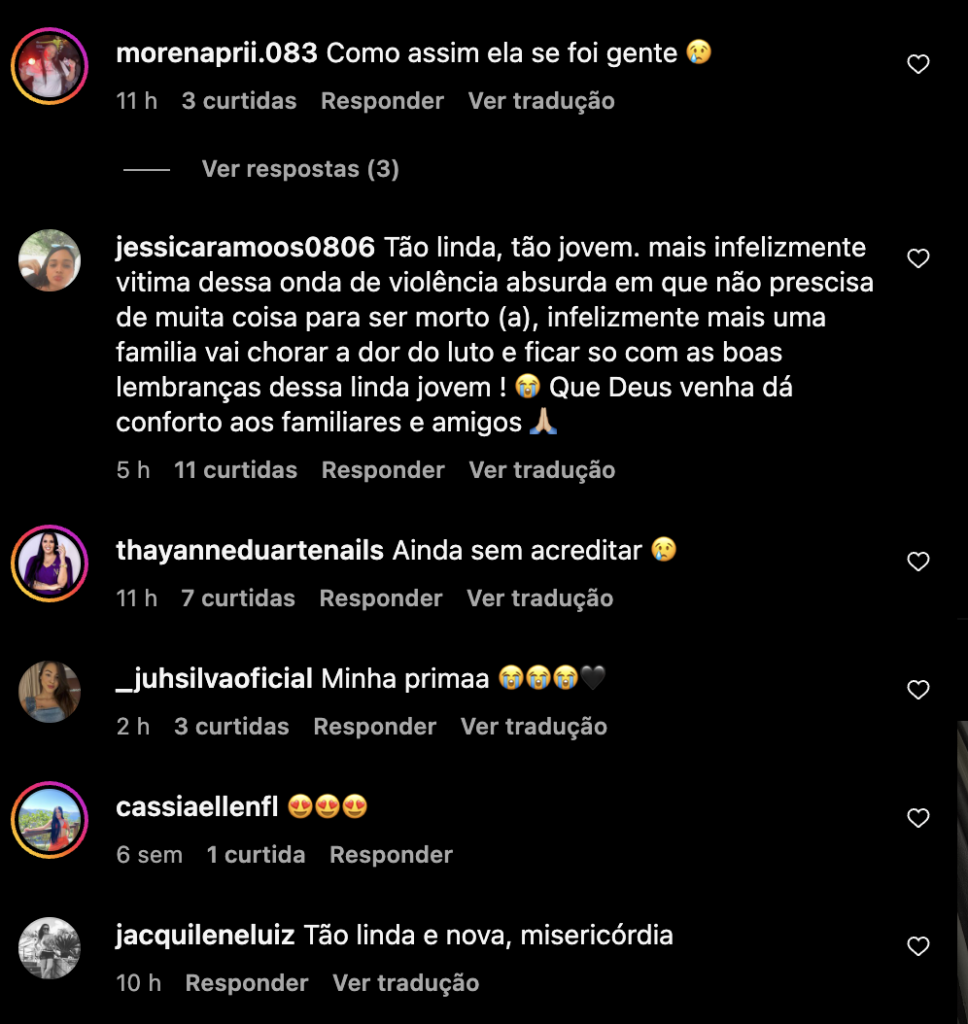This screenshot has height=1024, width=968.
Task: Open thayanneduartenails's profile username
Action: pos(249,550)
